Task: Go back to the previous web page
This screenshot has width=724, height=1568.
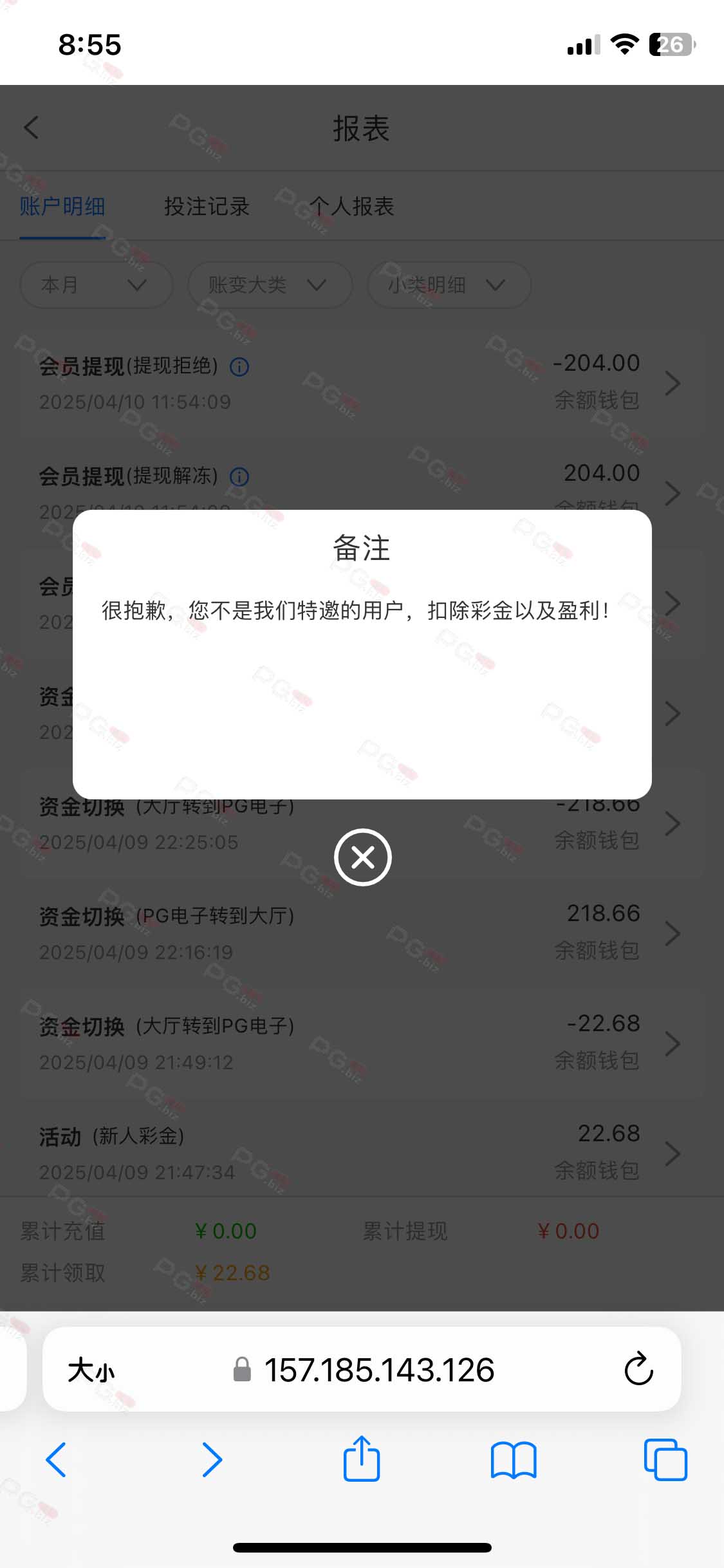Action: tap(56, 1460)
